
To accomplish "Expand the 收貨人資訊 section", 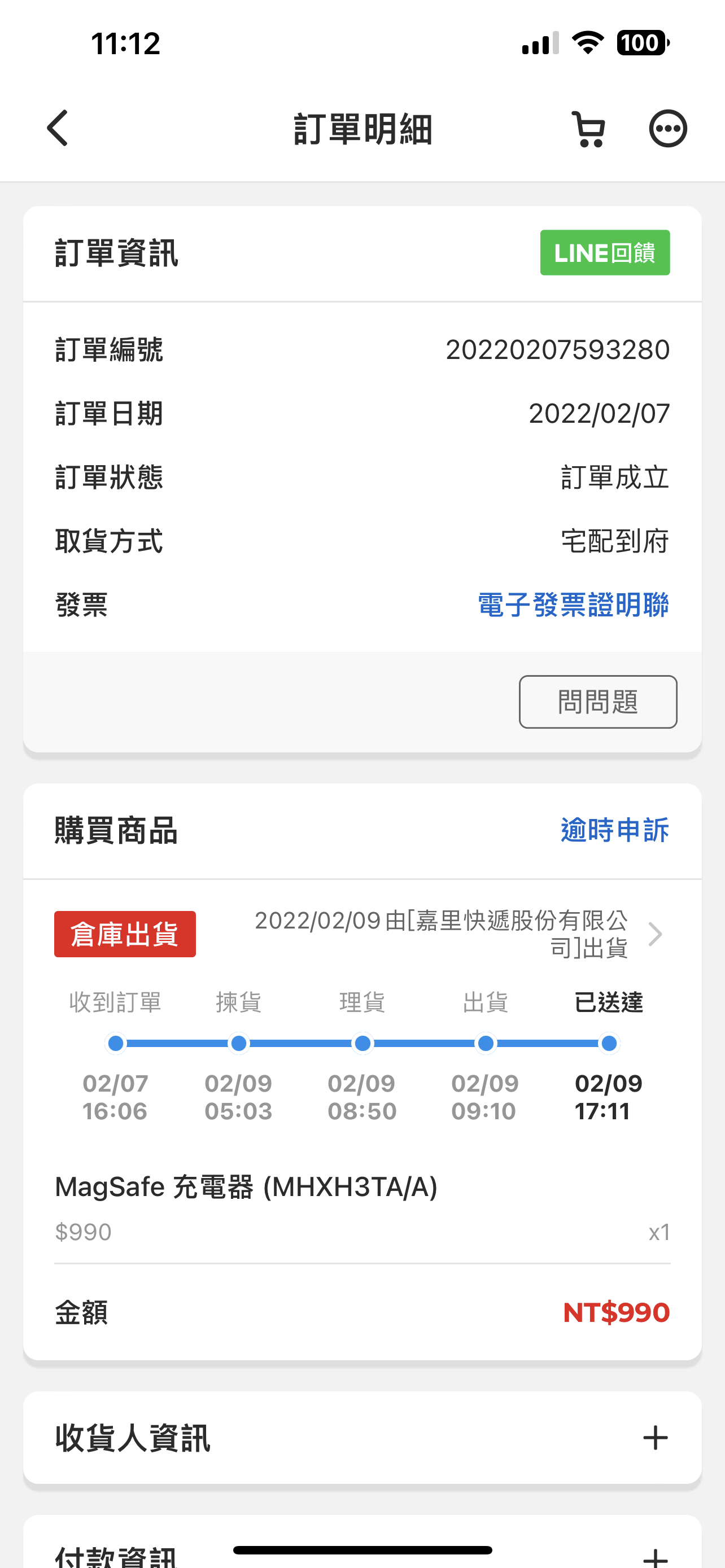I will (x=362, y=1438).
